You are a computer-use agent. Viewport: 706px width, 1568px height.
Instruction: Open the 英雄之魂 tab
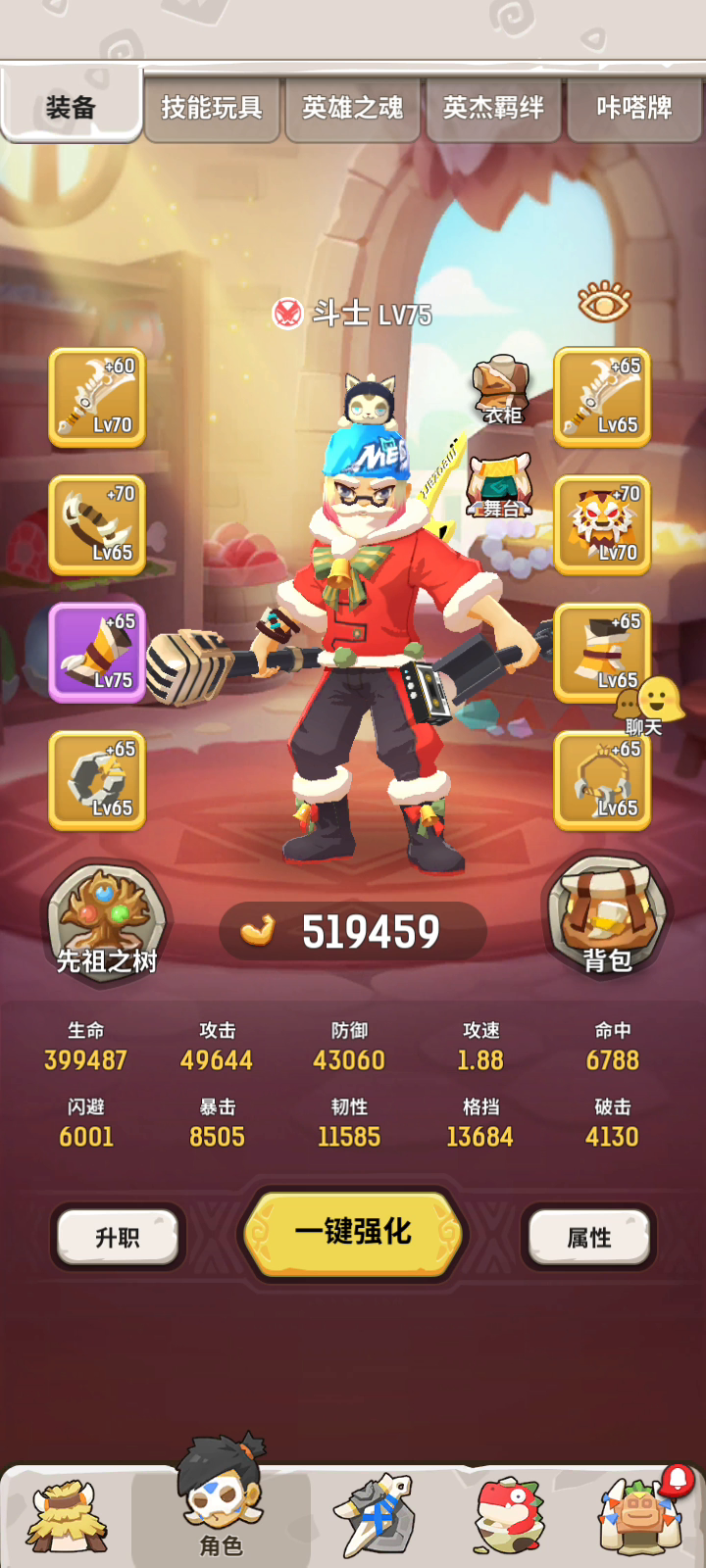tap(353, 109)
